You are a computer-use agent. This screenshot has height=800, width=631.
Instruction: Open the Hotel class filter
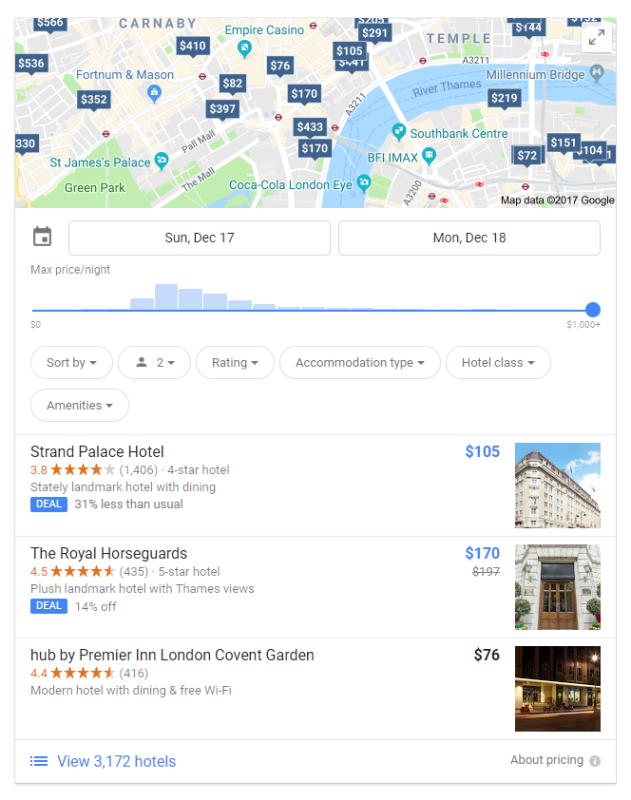pos(498,363)
